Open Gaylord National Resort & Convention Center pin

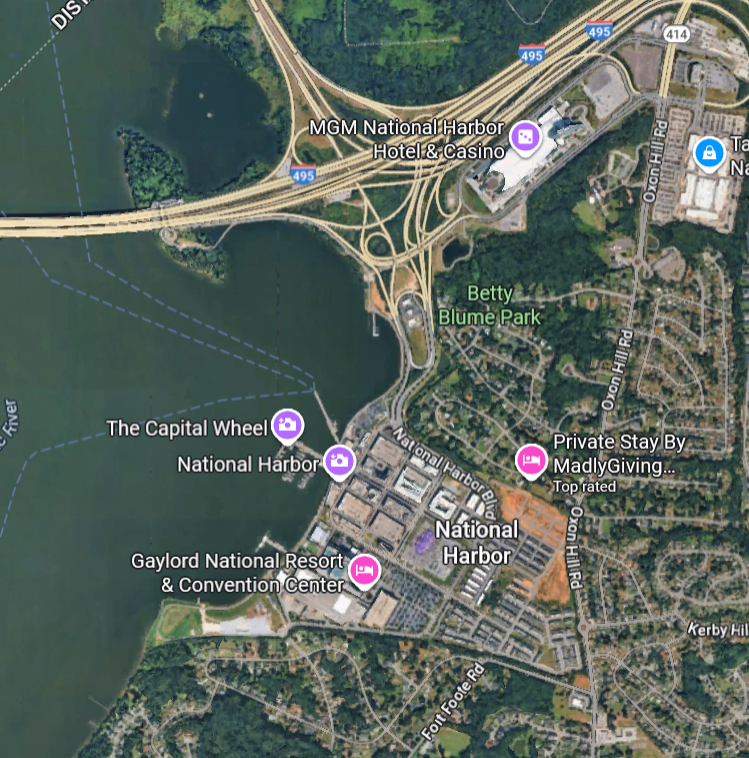(364, 570)
